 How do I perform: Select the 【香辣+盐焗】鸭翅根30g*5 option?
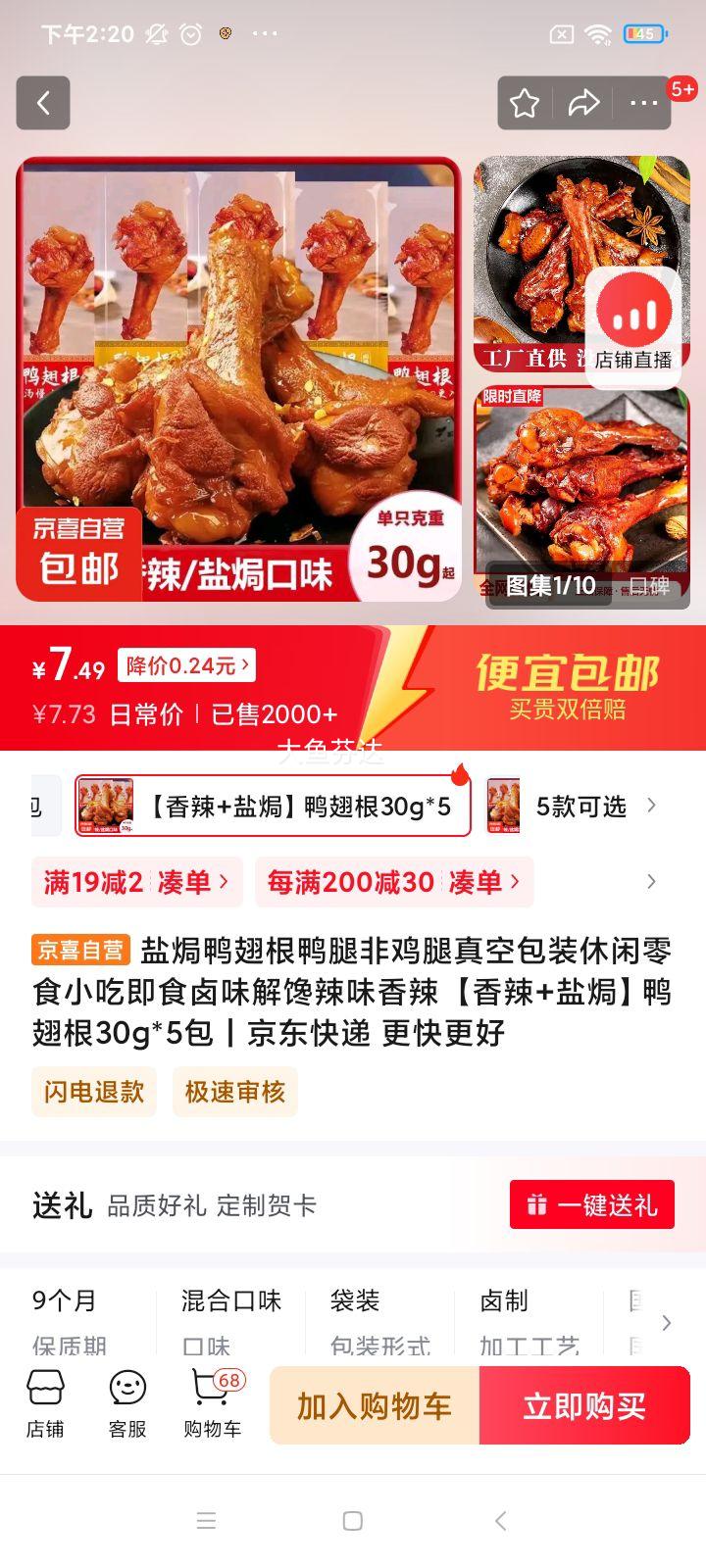273,807
